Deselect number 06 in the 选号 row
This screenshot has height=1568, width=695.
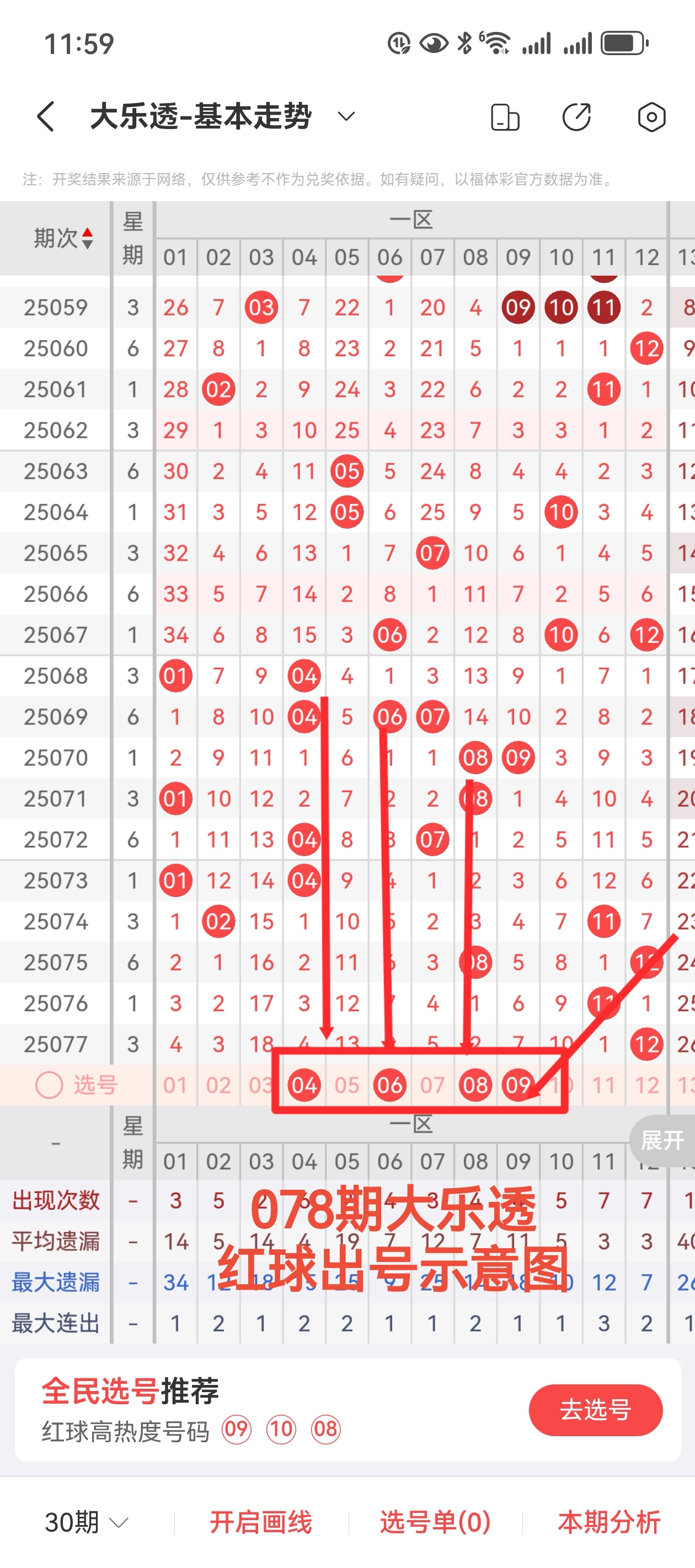tap(390, 1085)
